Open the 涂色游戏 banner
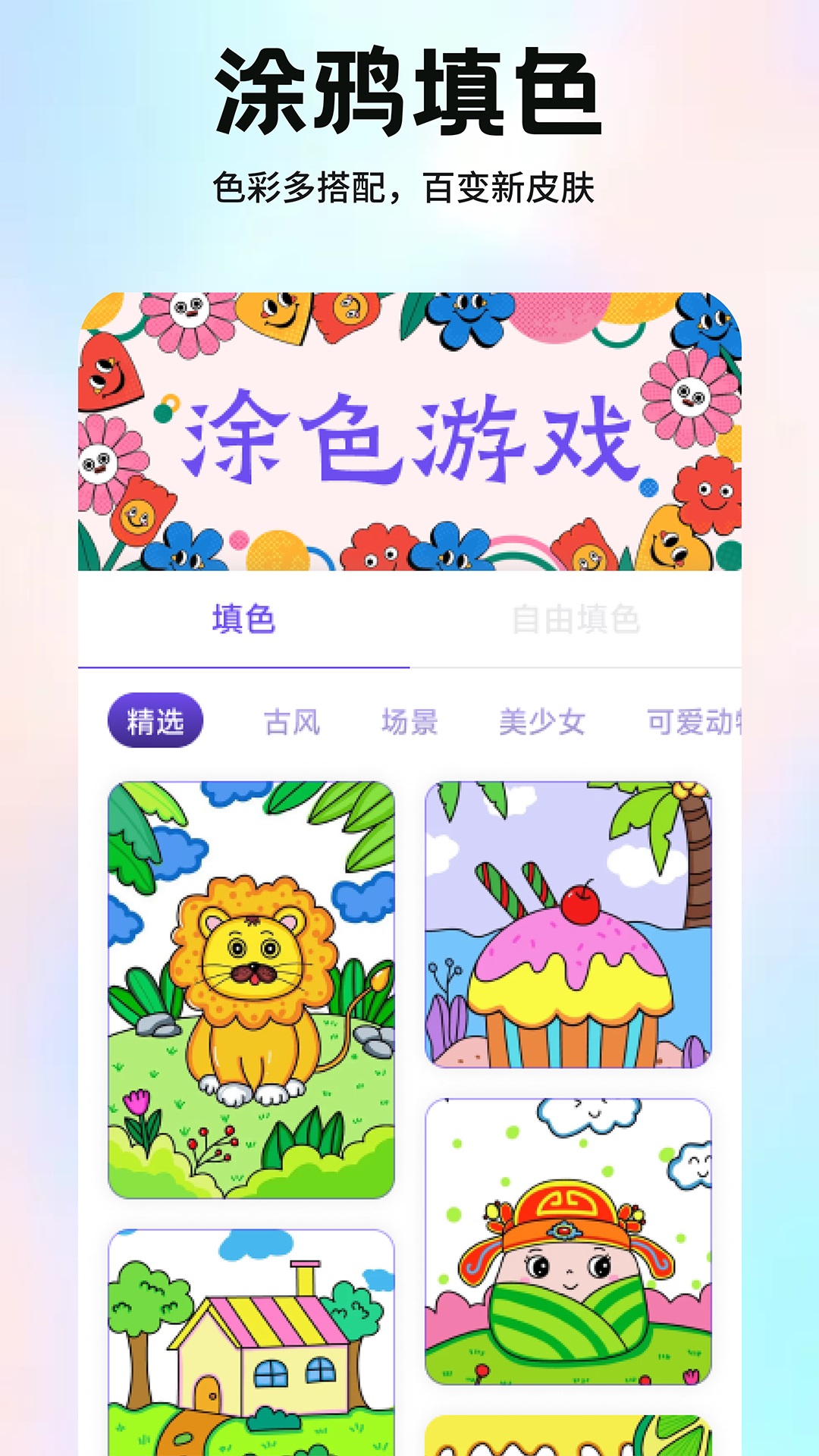The height and width of the screenshot is (1456, 819). tap(409, 432)
